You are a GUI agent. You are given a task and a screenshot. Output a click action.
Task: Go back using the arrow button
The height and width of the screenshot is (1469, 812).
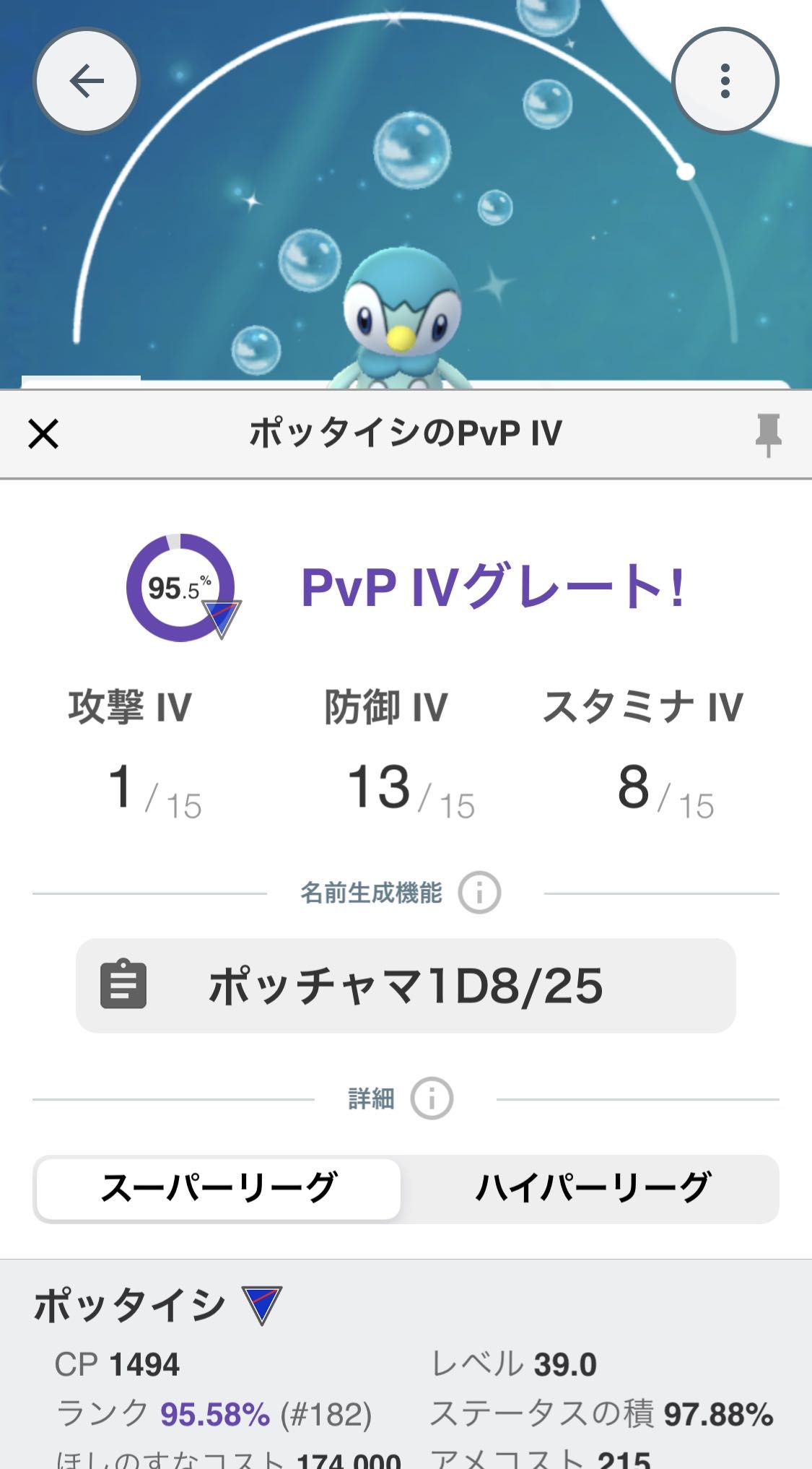[x=87, y=80]
